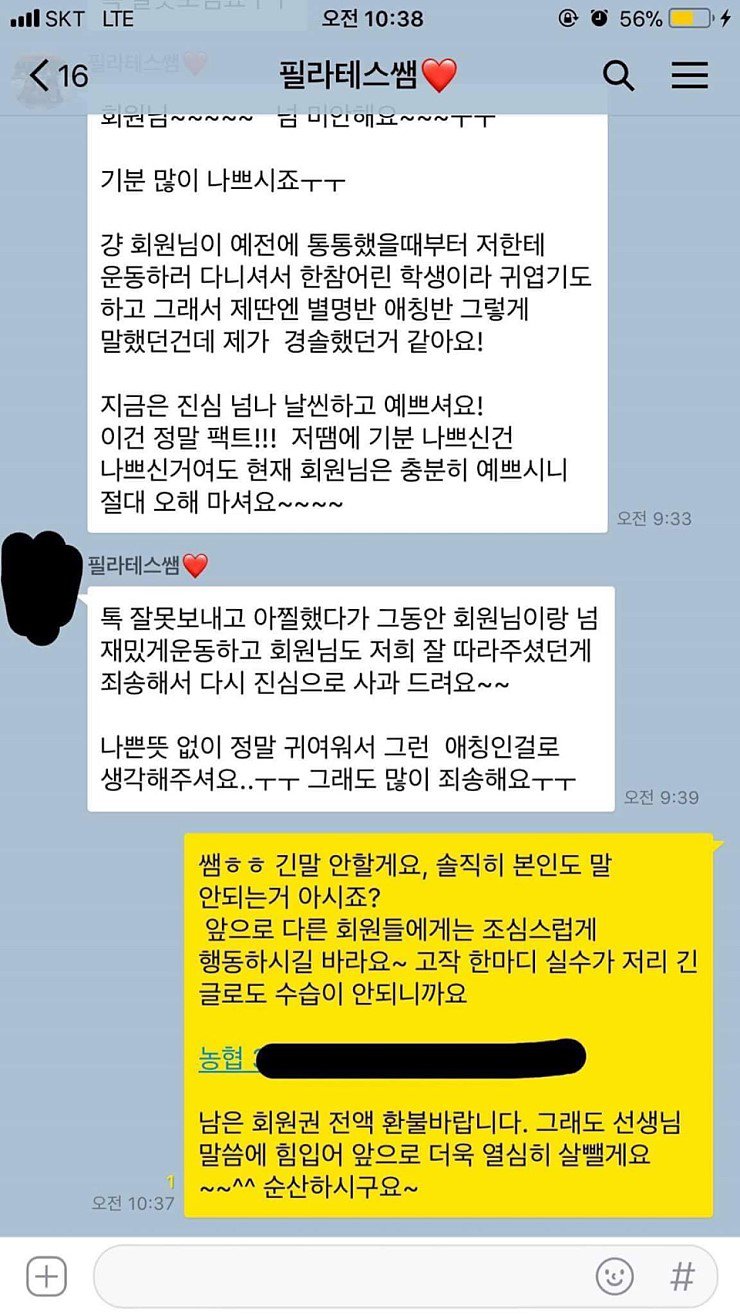The image size is (740, 1316).
Task: Focus the message input field
Action: point(340,1276)
